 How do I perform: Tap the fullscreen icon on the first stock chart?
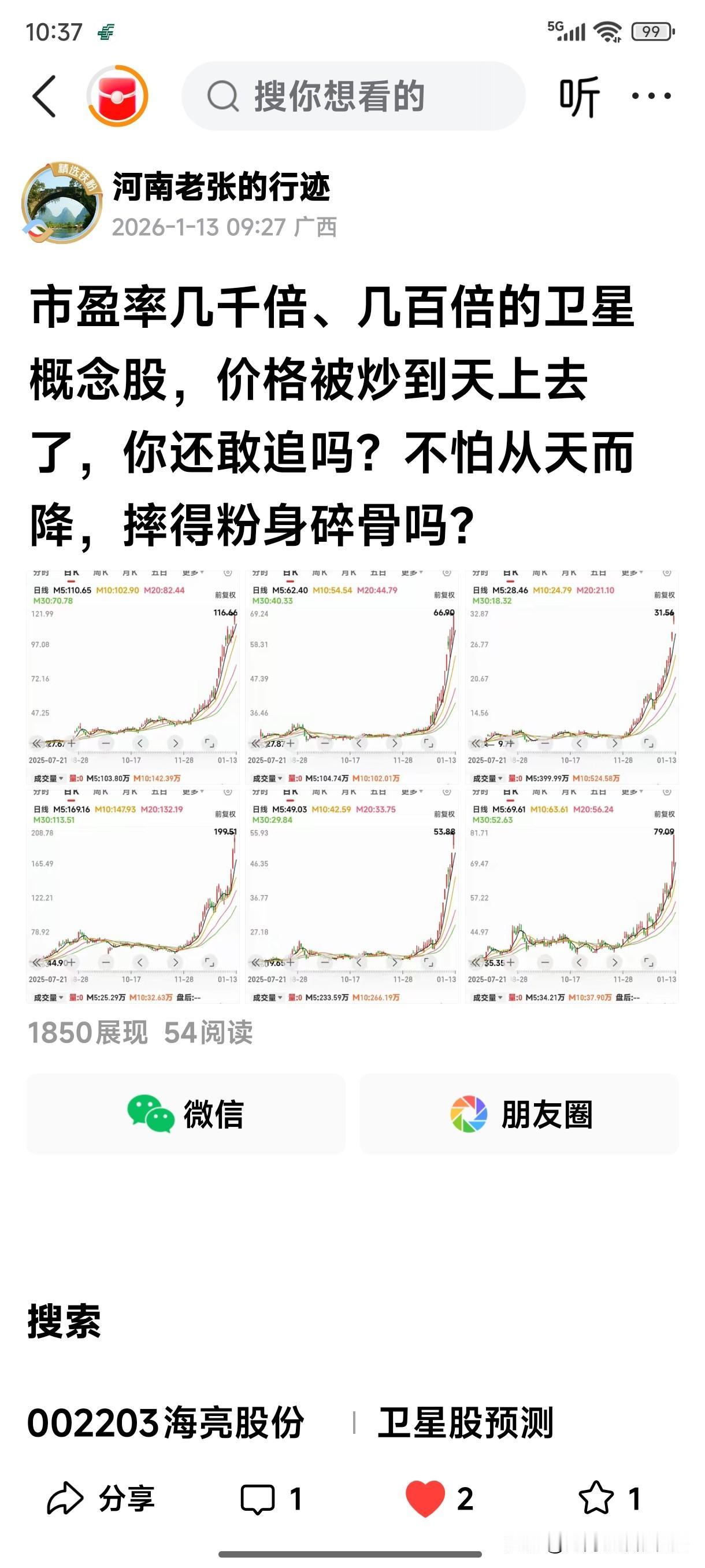coord(210,742)
